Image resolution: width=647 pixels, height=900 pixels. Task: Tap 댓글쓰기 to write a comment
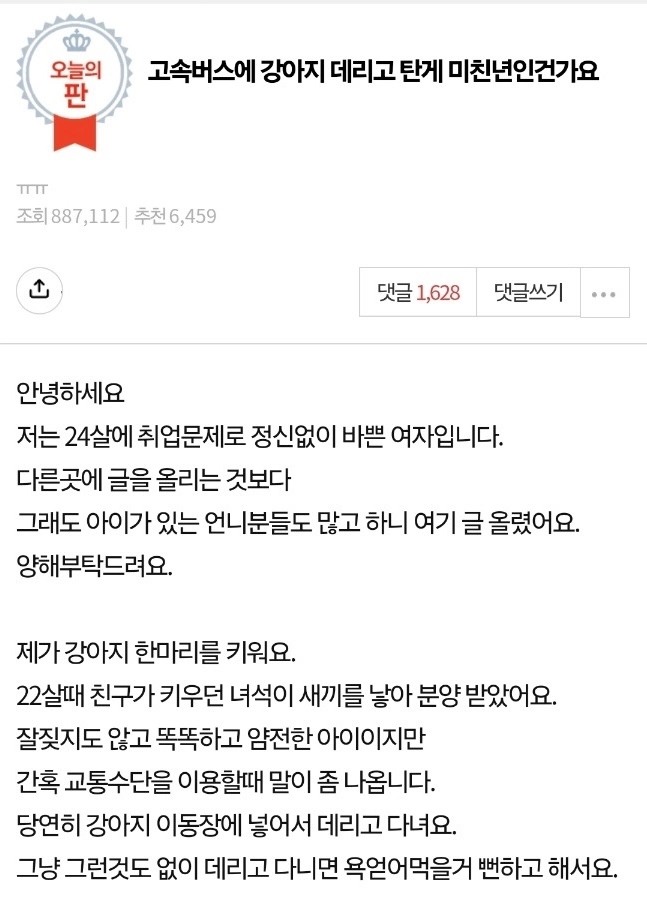pos(528,293)
